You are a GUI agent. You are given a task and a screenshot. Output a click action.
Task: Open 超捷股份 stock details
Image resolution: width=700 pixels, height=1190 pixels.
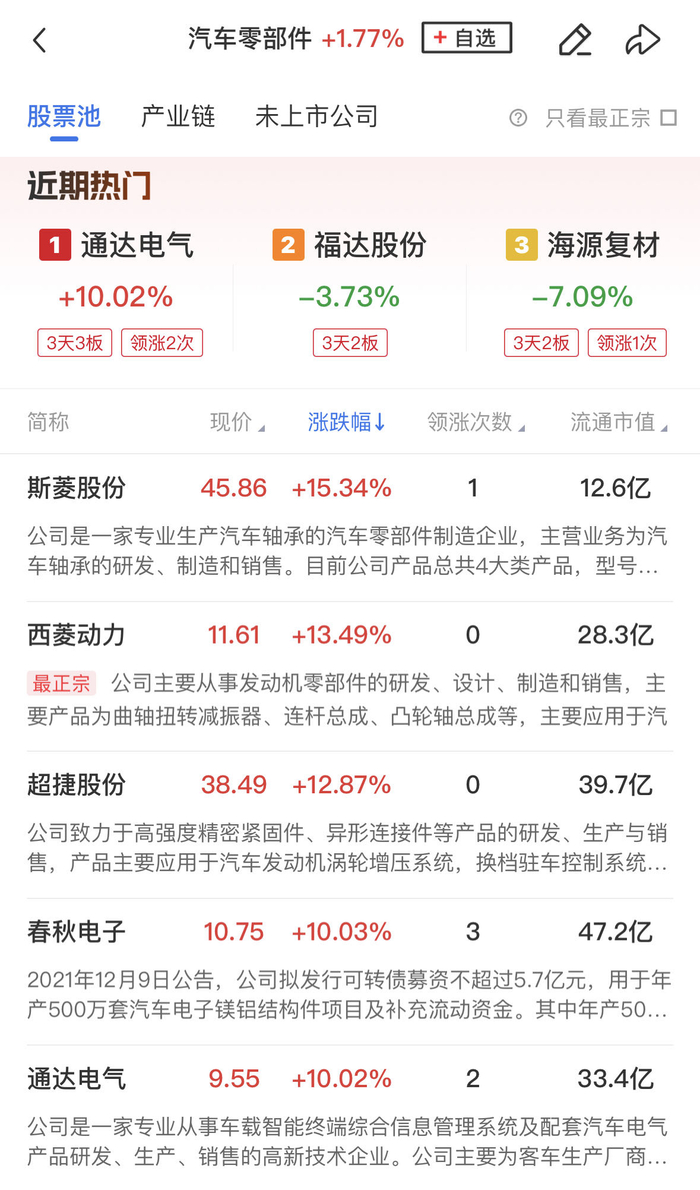pos(350,824)
